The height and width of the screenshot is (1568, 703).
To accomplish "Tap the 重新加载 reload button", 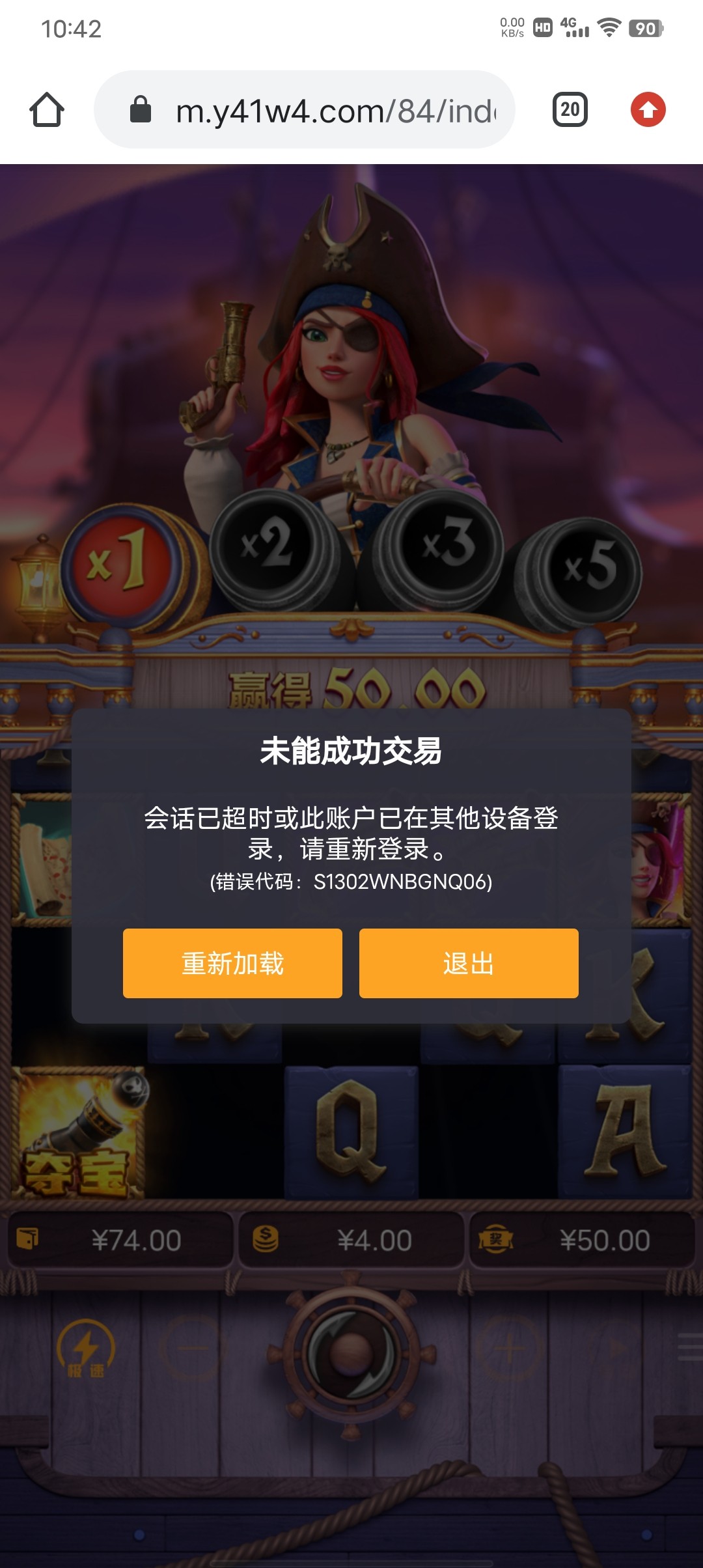I will pyautogui.click(x=232, y=963).
